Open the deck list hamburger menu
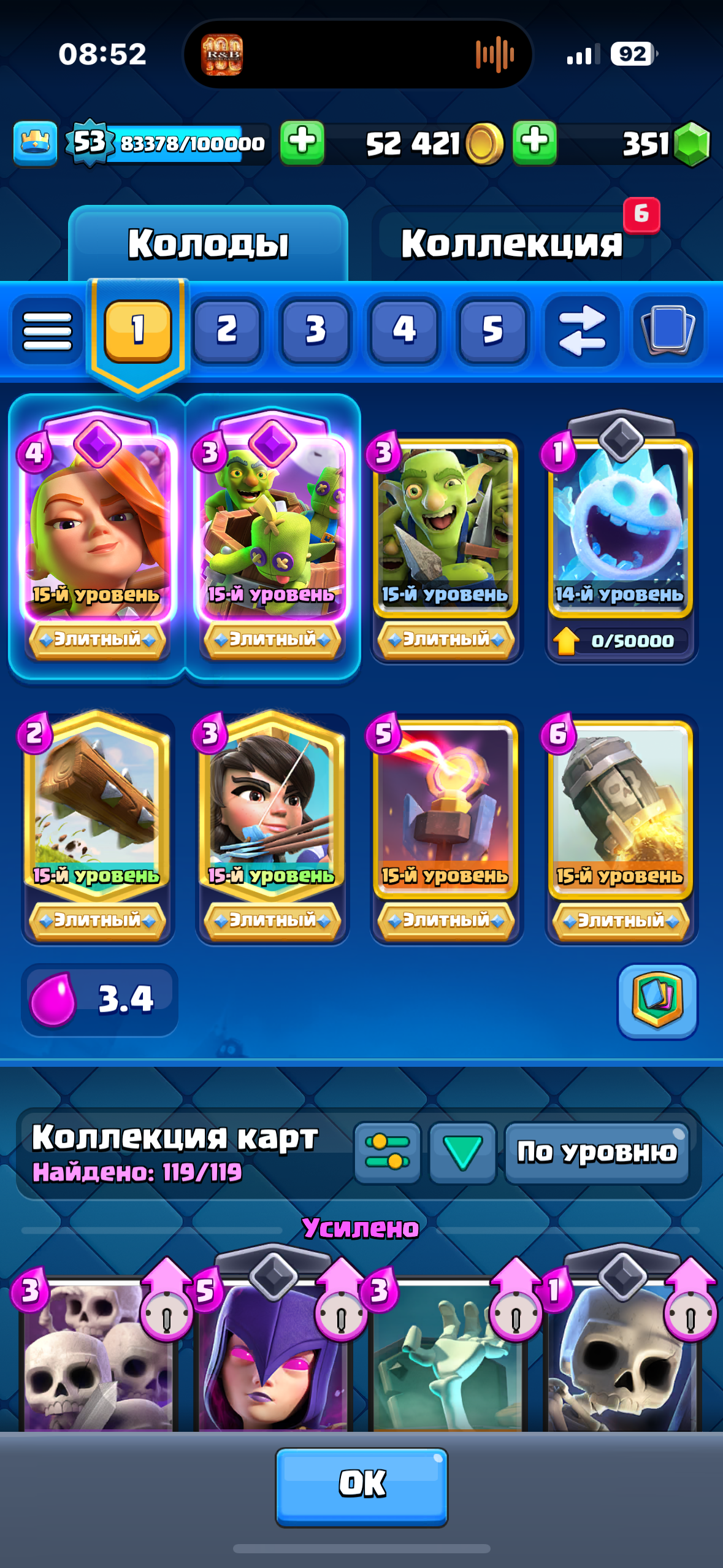Image resolution: width=723 pixels, height=1568 pixels. pyautogui.click(x=47, y=331)
